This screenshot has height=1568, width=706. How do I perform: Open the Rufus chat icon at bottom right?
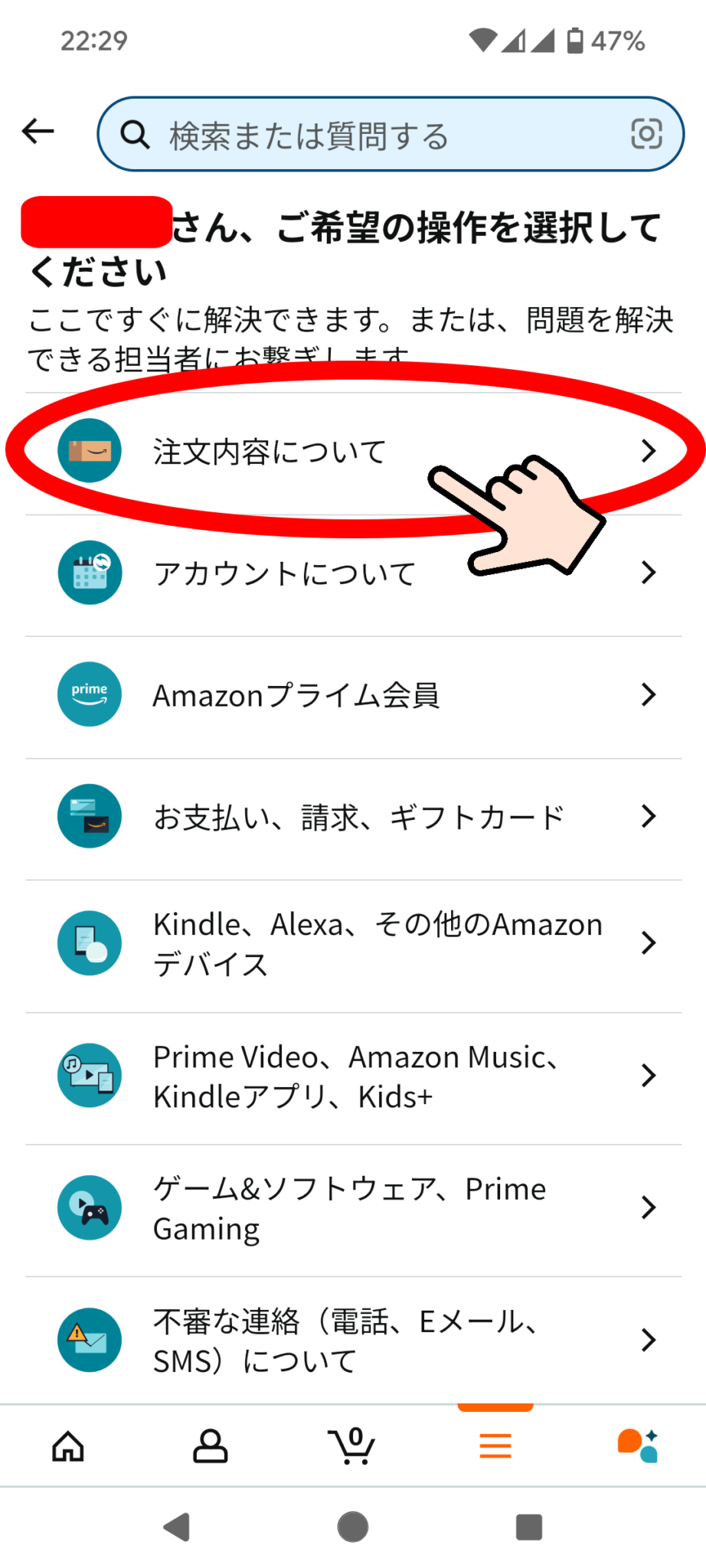coord(636,1445)
